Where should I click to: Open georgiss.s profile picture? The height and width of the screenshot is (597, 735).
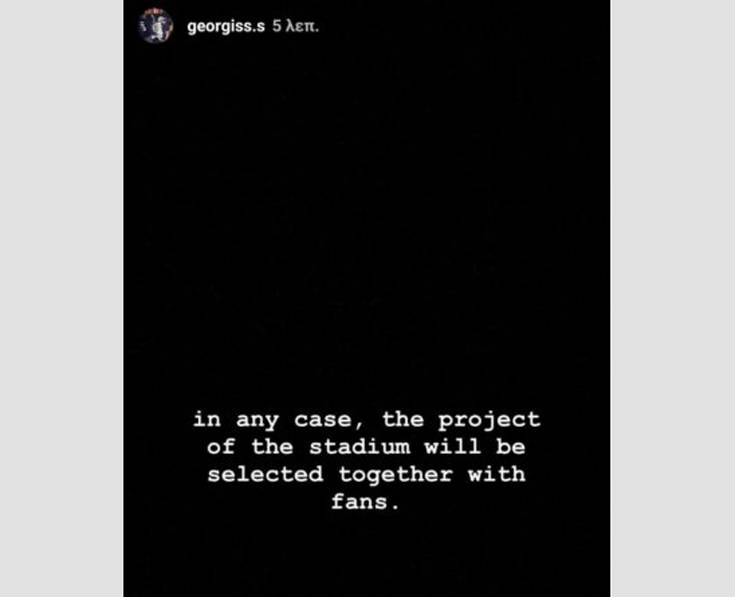click(x=155, y=26)
